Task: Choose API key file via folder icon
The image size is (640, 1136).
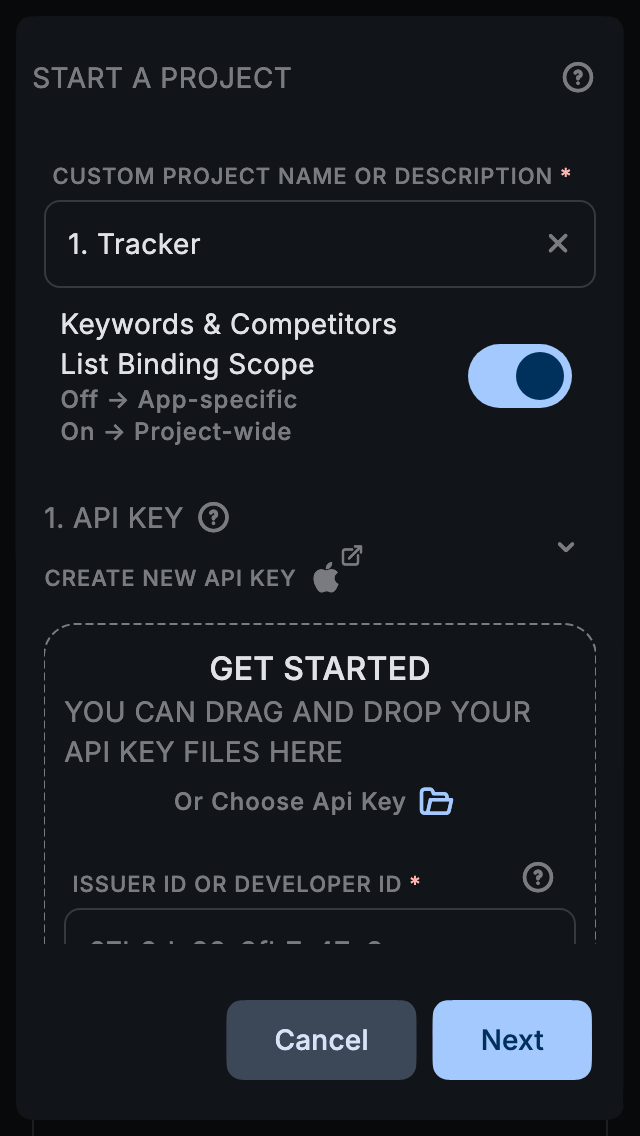Action: pyautogui.click(x=436, y=801)
